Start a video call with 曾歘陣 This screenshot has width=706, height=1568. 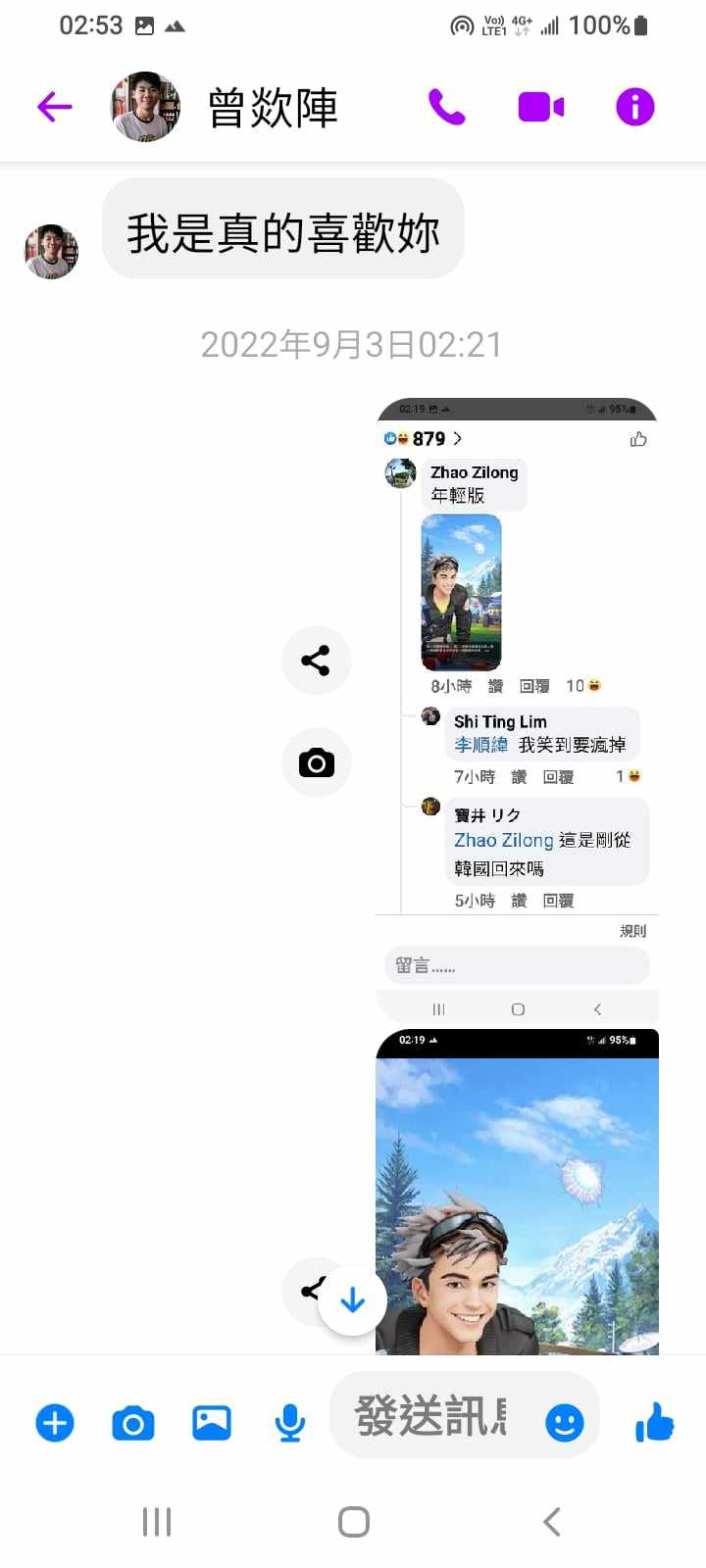click(x=540, y=106)
